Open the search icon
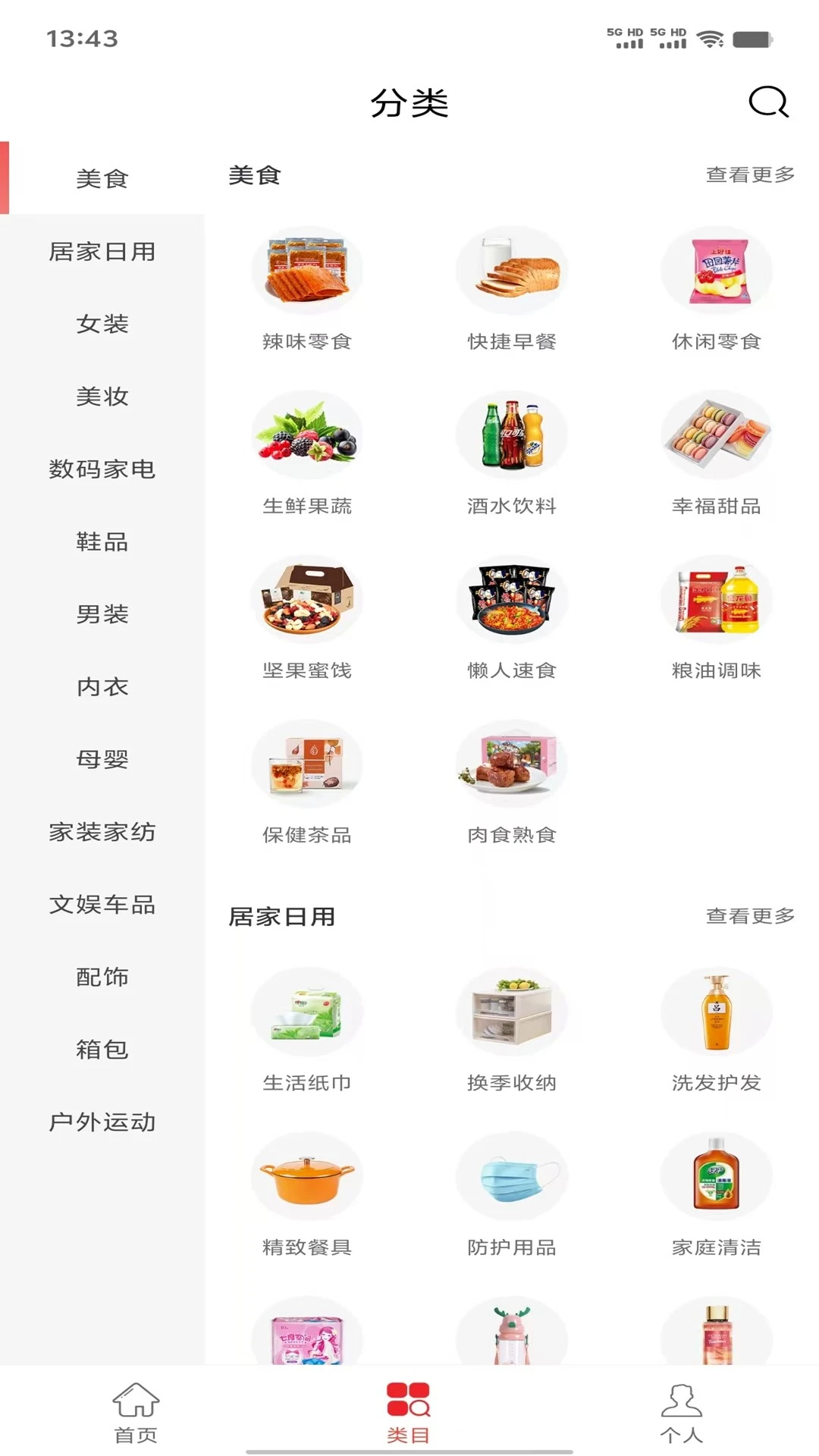819x1456 pixels. tap(767, 102)
